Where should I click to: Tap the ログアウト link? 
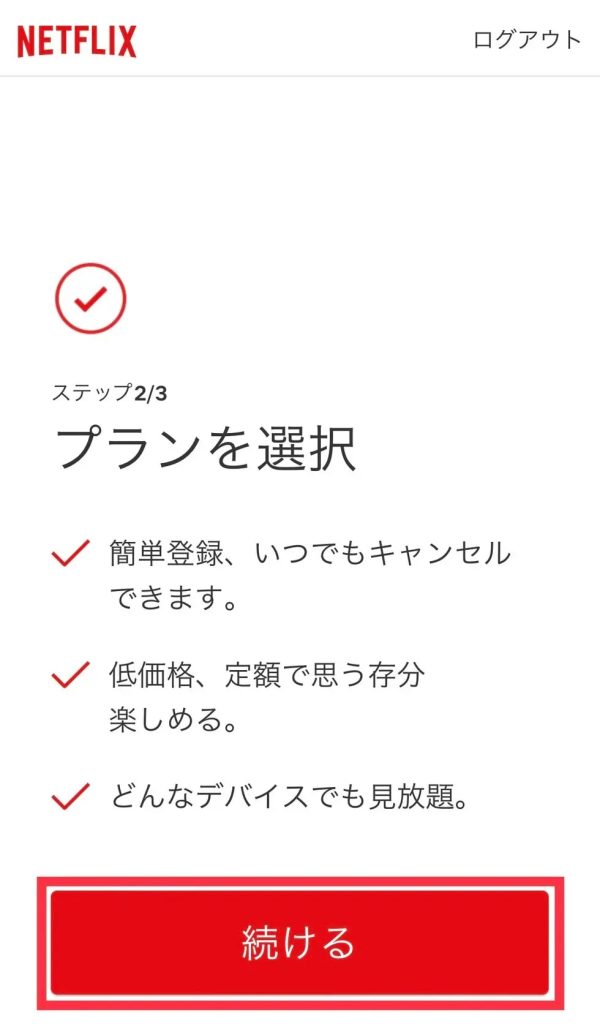tap(526, 40)
